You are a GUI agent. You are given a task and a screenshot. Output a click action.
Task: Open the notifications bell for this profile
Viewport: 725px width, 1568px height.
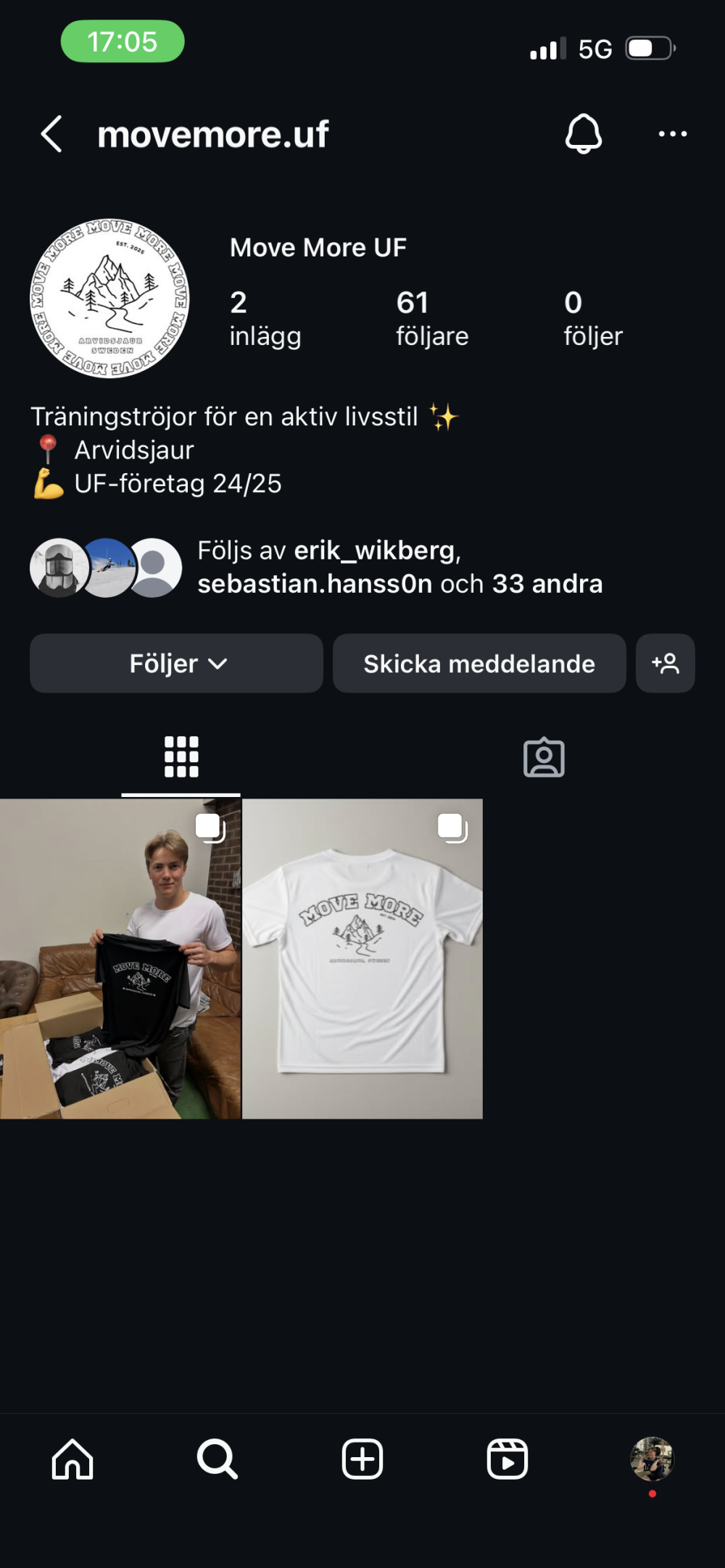coord(583,134)
